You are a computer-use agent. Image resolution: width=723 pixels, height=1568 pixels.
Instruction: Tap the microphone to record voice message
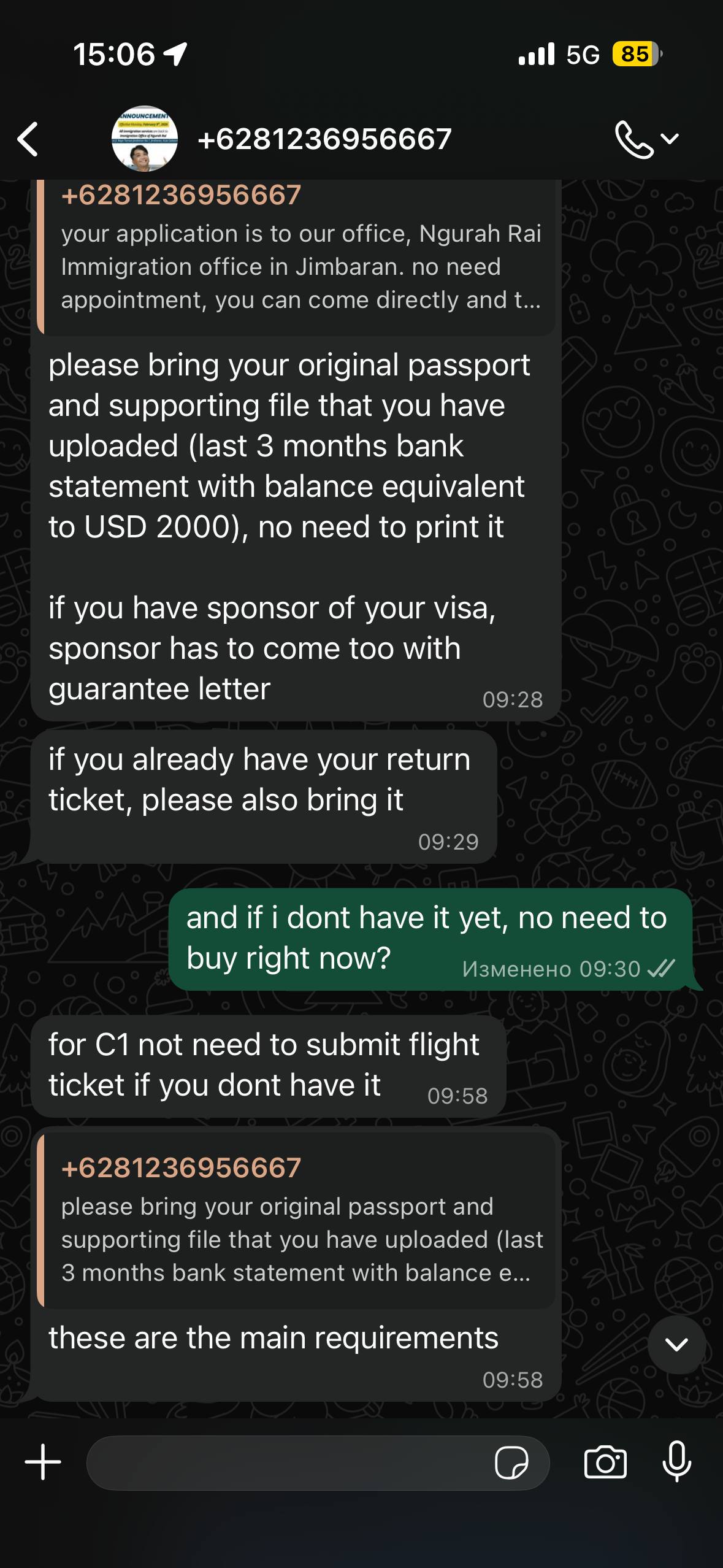(x=677, y=1462)
